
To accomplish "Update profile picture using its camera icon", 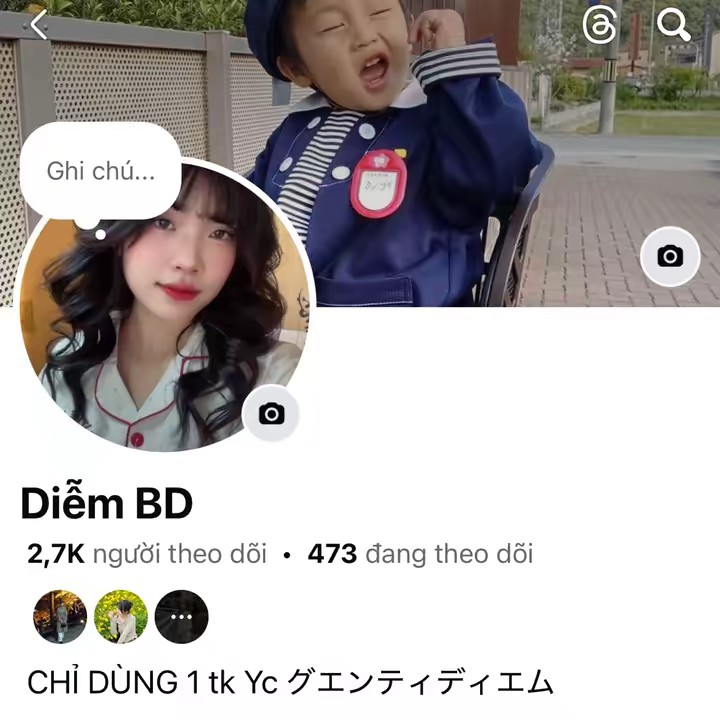I will (x=272, y=413).
